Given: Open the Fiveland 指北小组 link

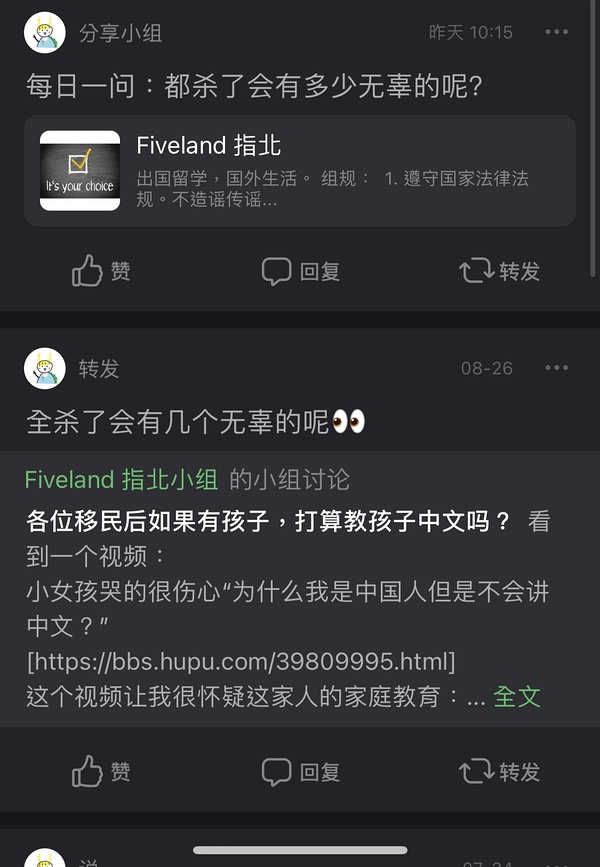Looking at the screenshot, I should 121,480.
